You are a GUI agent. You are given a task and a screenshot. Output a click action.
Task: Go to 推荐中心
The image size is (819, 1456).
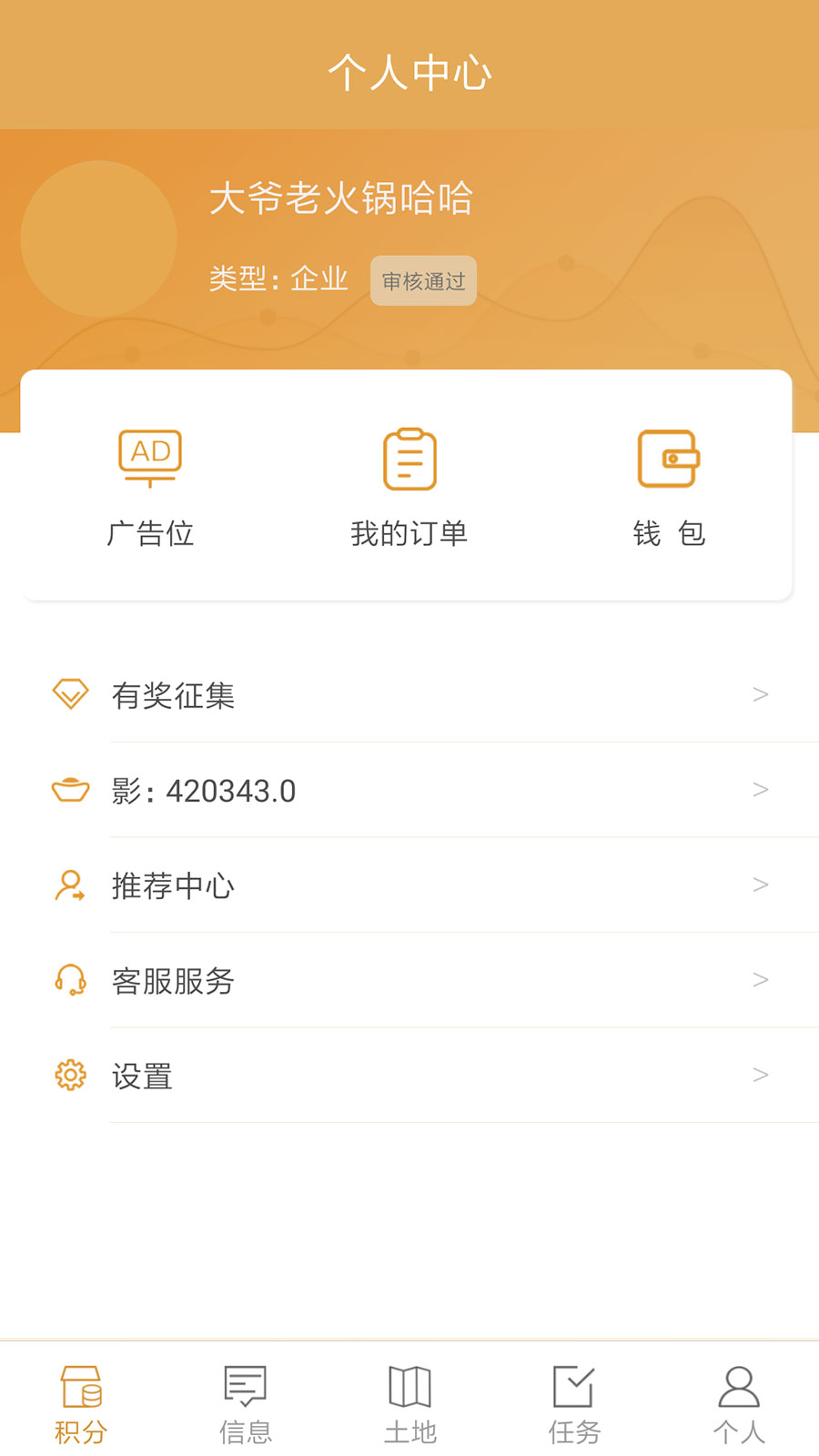pos(409,885)
